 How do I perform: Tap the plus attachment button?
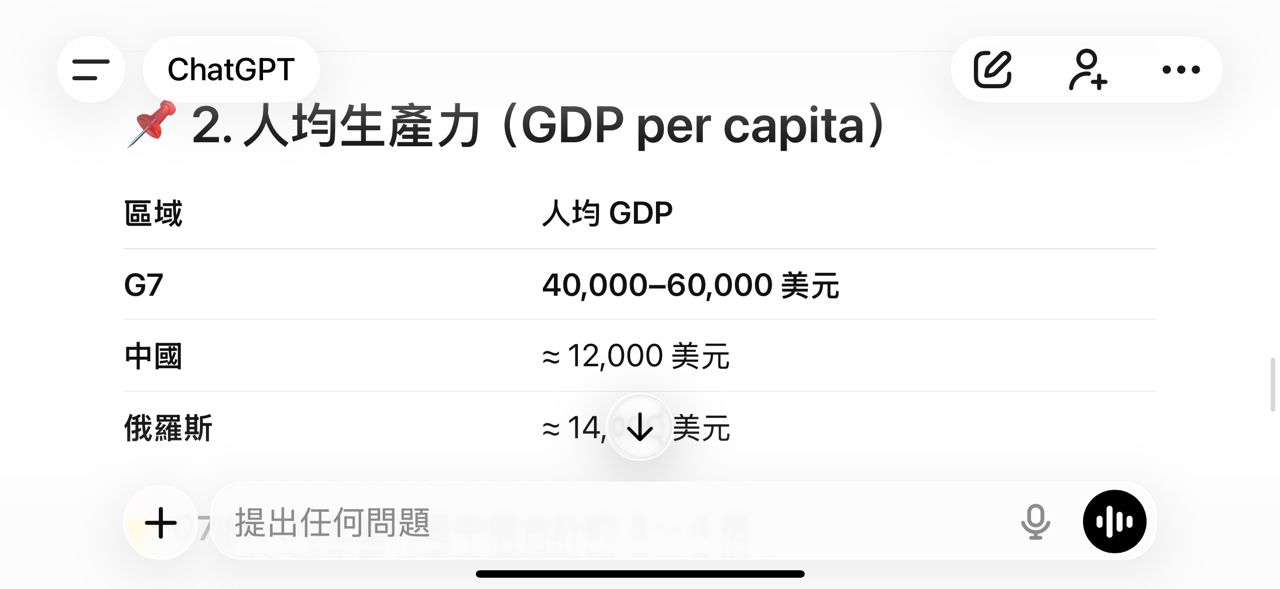tap(160, 522)
